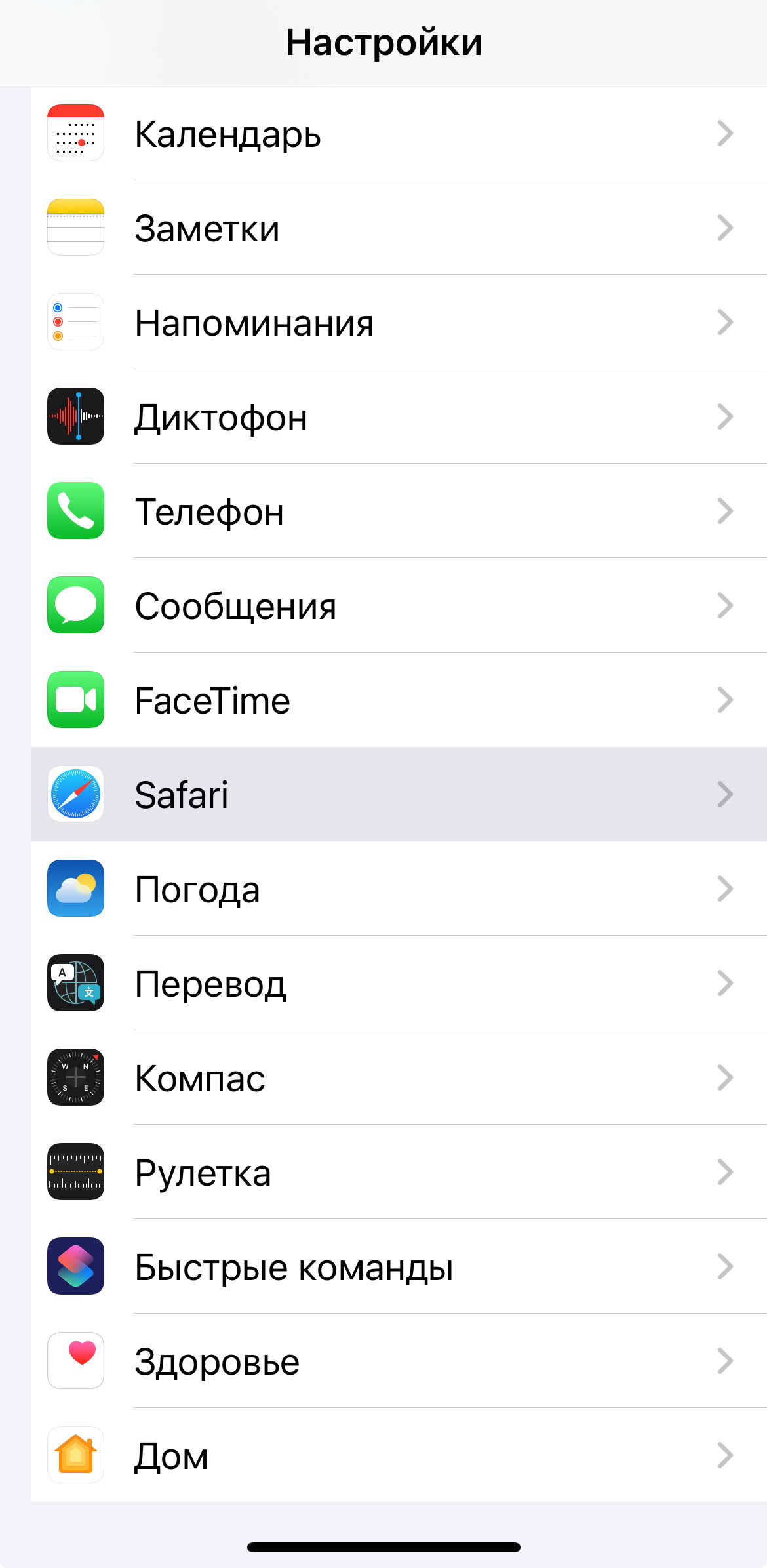This screenshot has width=767, height=1568.
Task: Open Компас settings
Action: coord(399,1077)
